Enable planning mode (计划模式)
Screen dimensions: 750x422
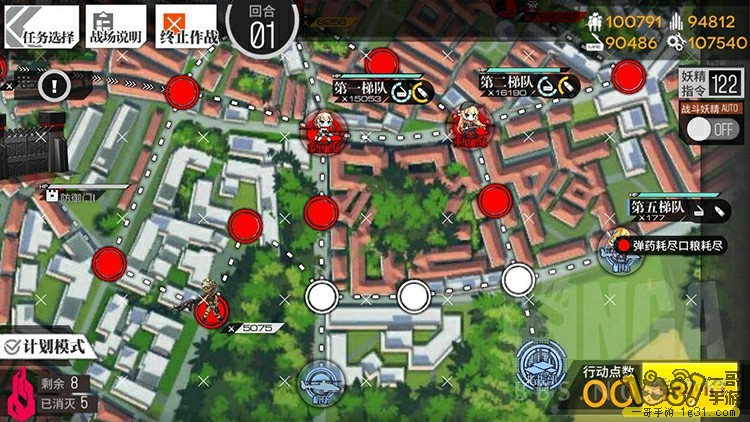coord(50,346)
